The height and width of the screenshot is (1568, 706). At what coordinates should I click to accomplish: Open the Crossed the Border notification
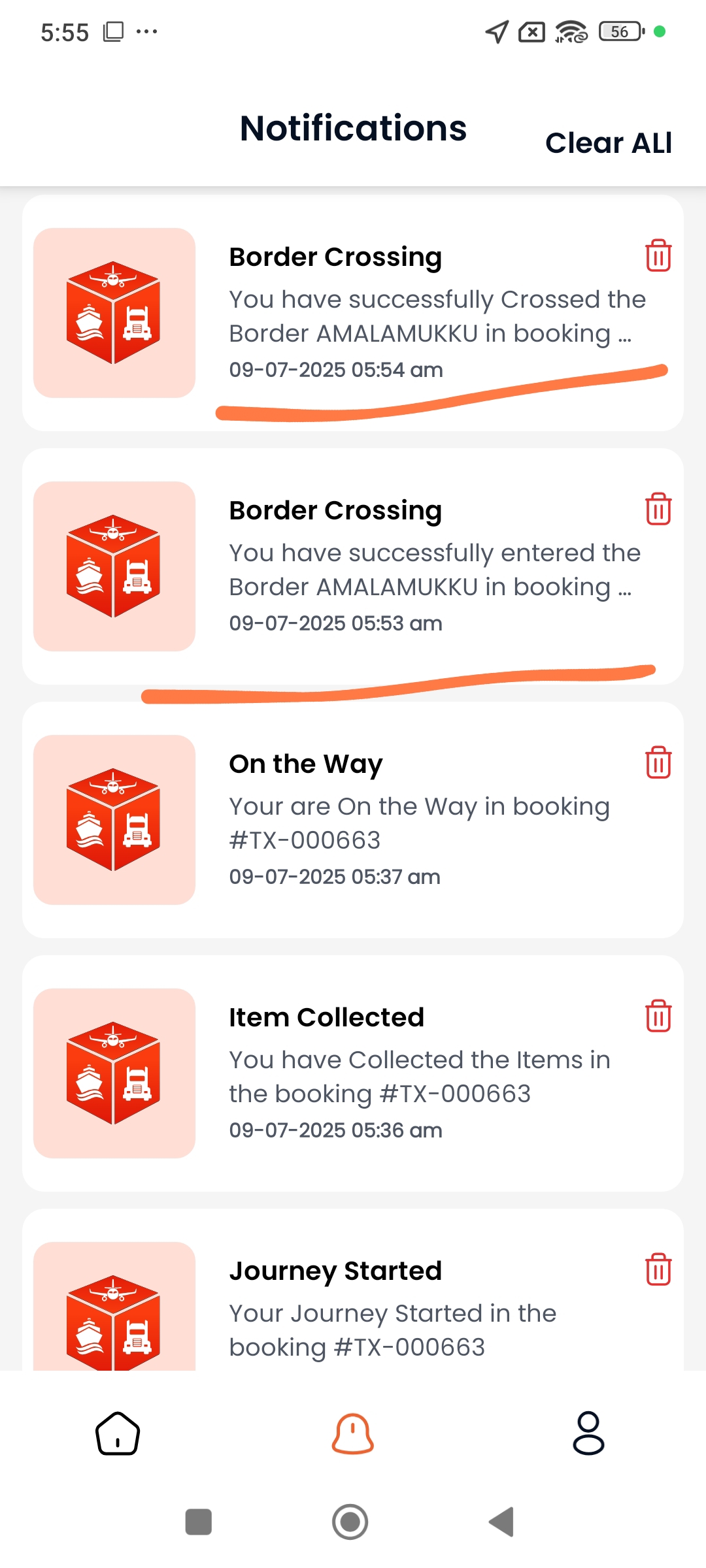pyautogui.click(x=353, y=313)
